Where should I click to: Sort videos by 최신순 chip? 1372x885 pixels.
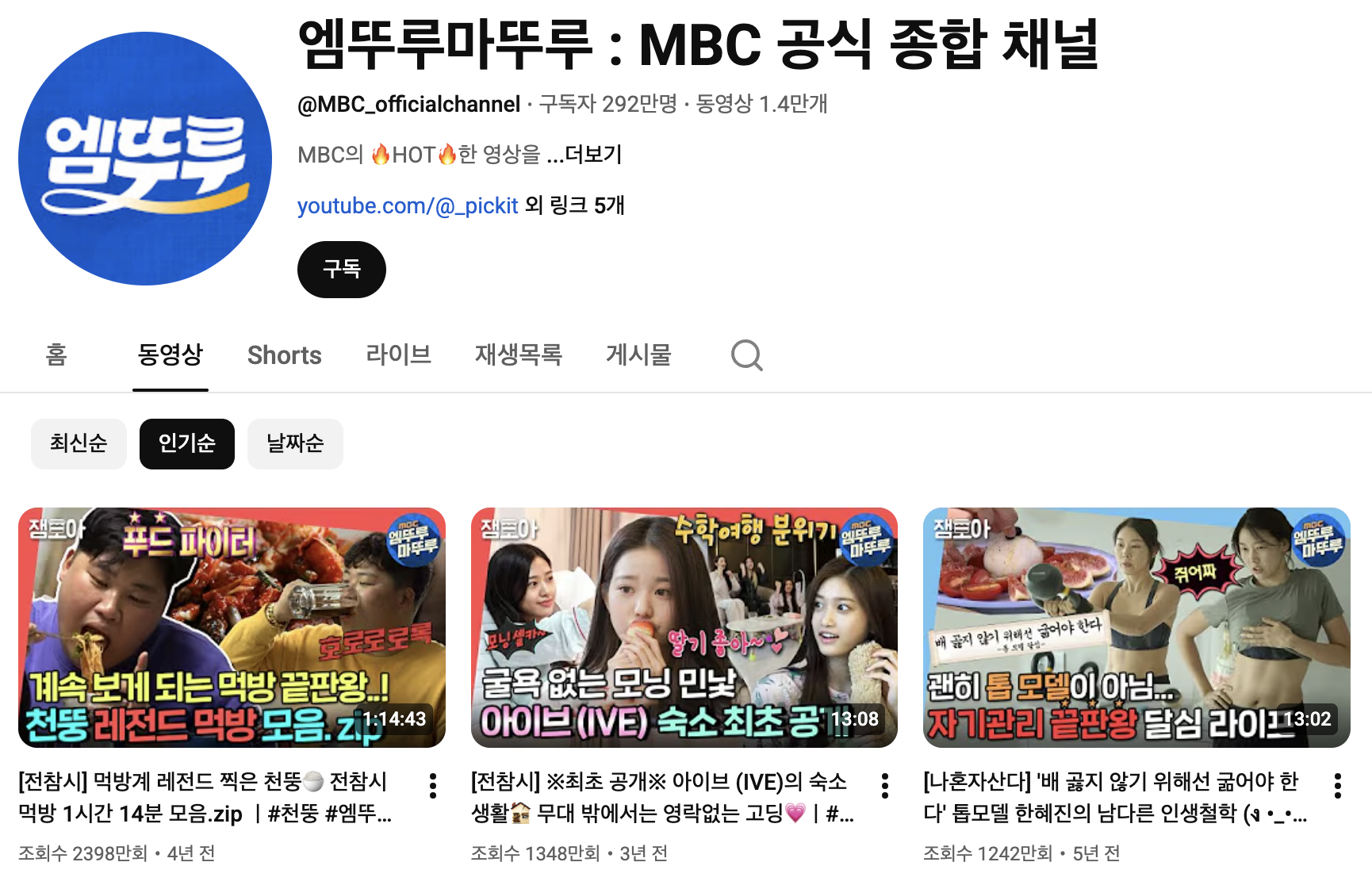79,443
